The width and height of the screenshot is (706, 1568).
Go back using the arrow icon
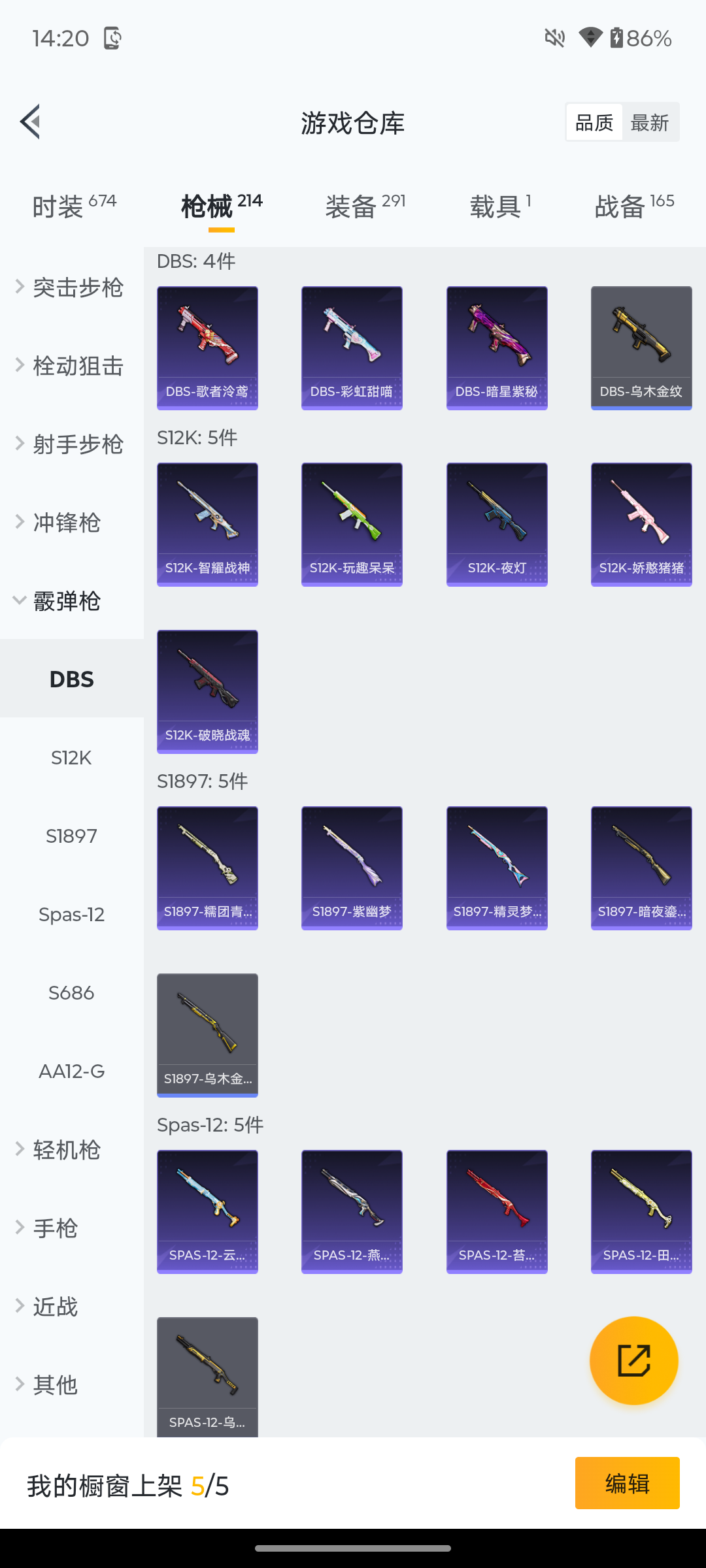click(30, 122)
